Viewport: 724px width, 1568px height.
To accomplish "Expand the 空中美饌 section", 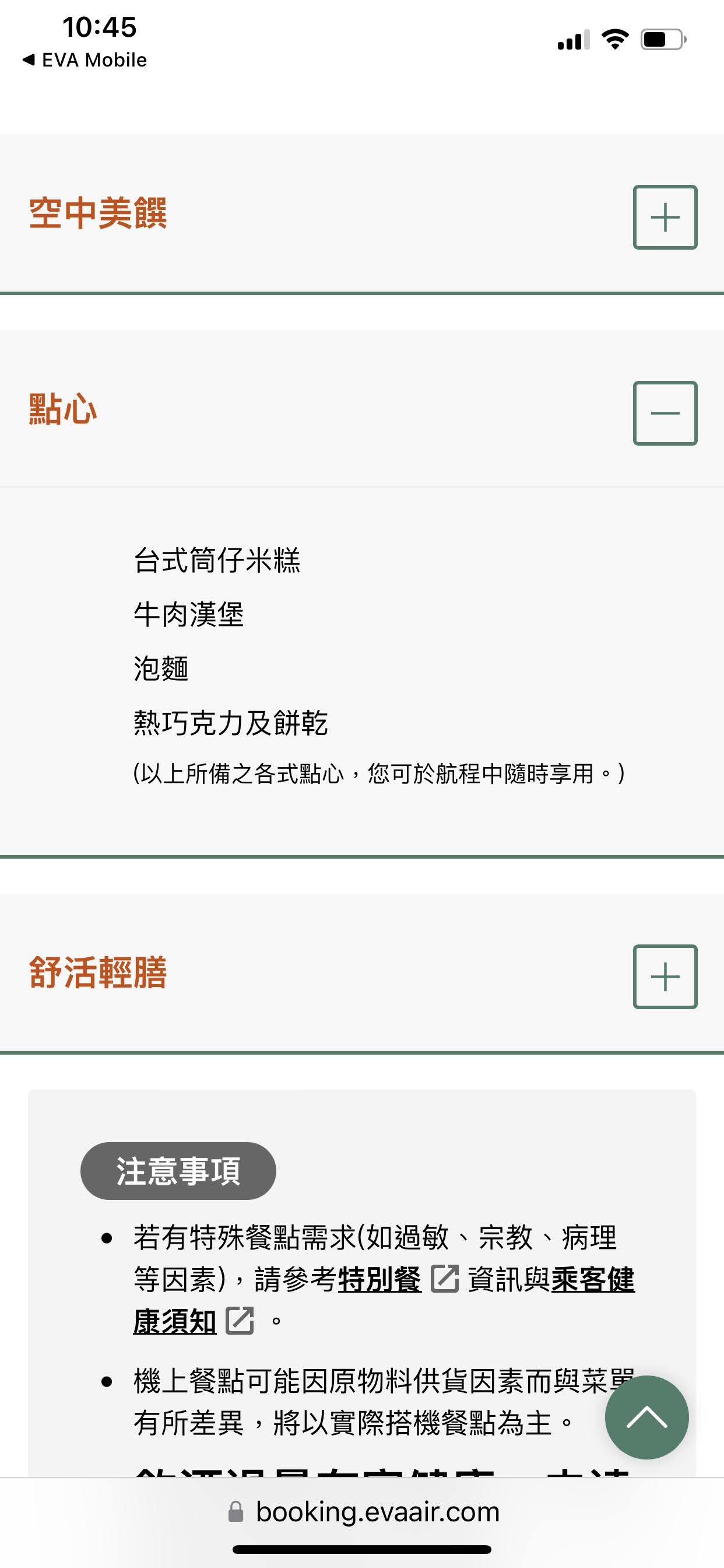I will point(665,218).
